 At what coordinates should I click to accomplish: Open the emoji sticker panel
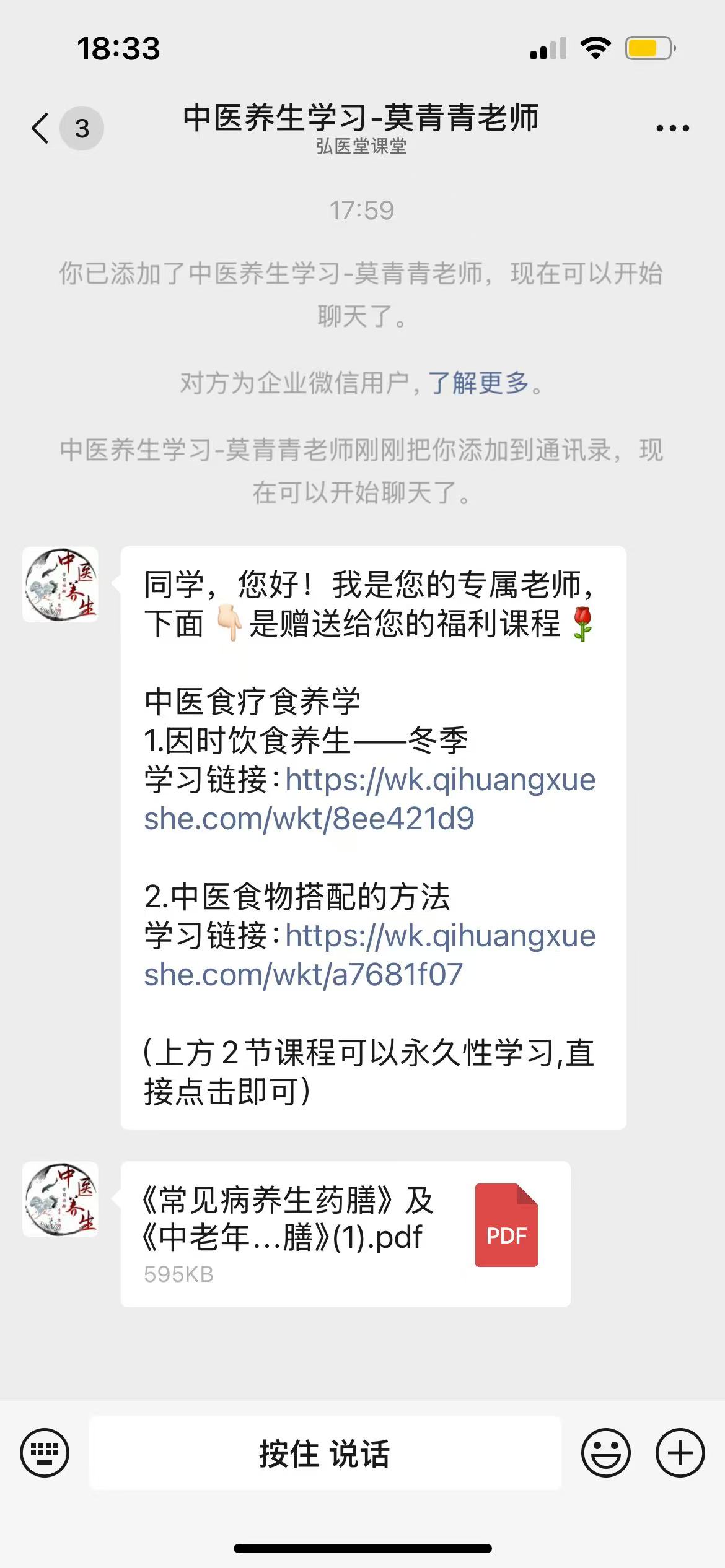coord(605,1453)
